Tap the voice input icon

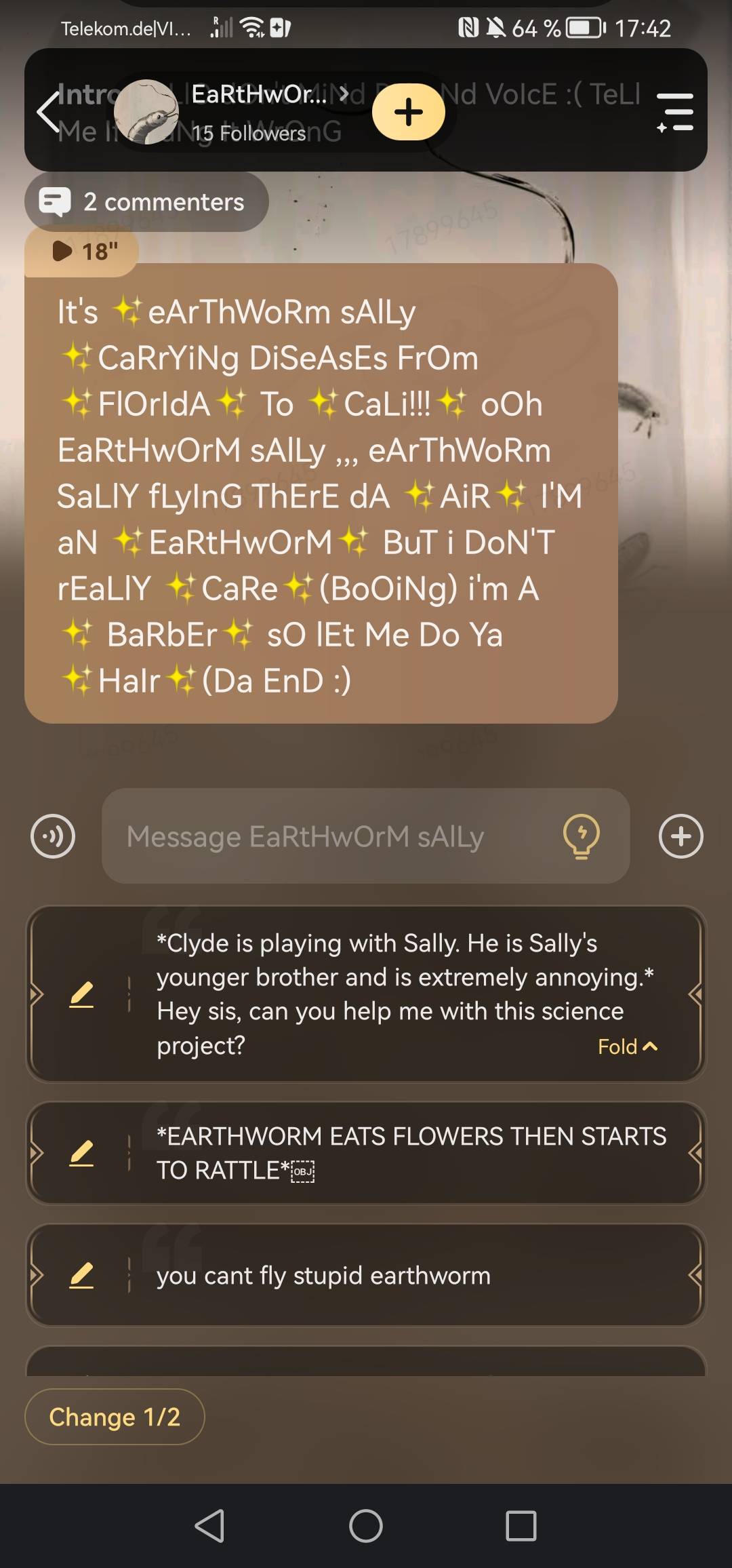point(53,836)
